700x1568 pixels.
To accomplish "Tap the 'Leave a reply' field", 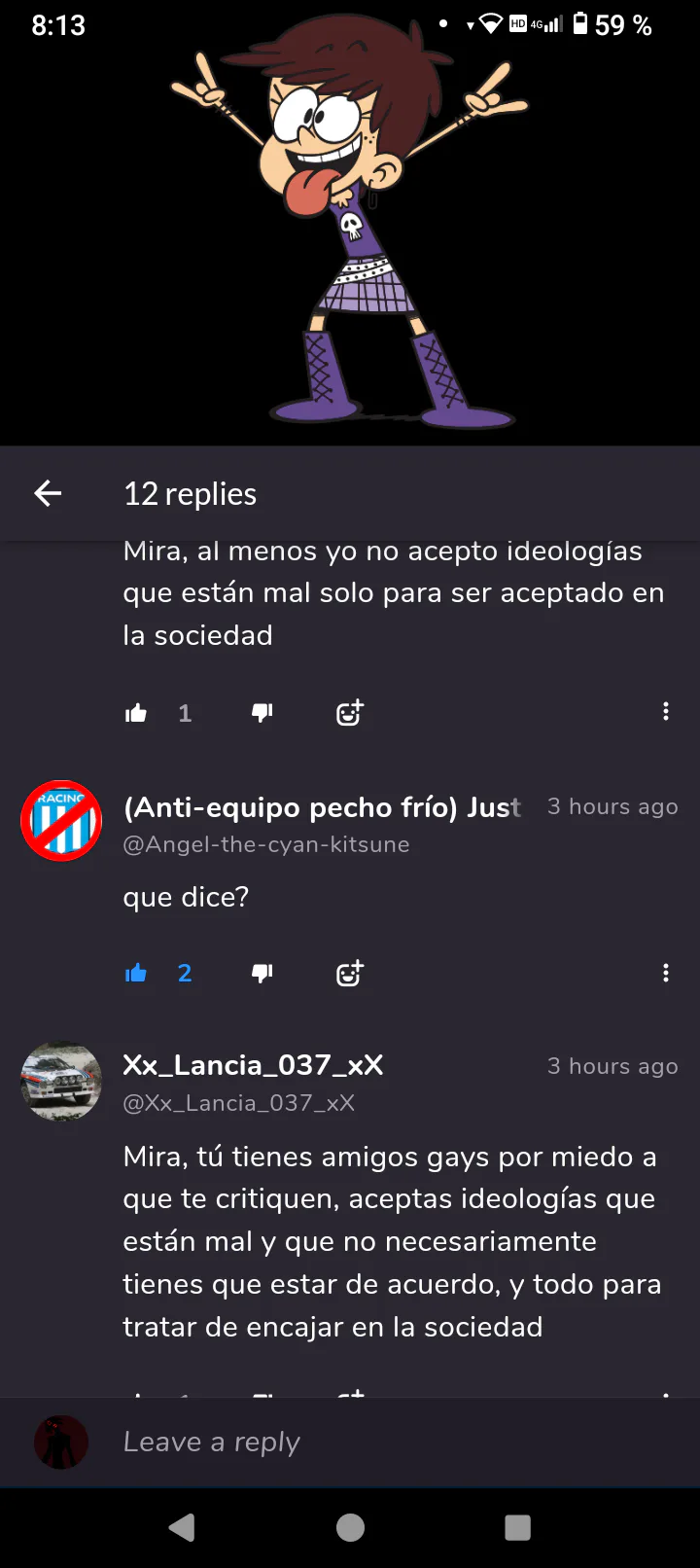I will (x=389, y=1442).
